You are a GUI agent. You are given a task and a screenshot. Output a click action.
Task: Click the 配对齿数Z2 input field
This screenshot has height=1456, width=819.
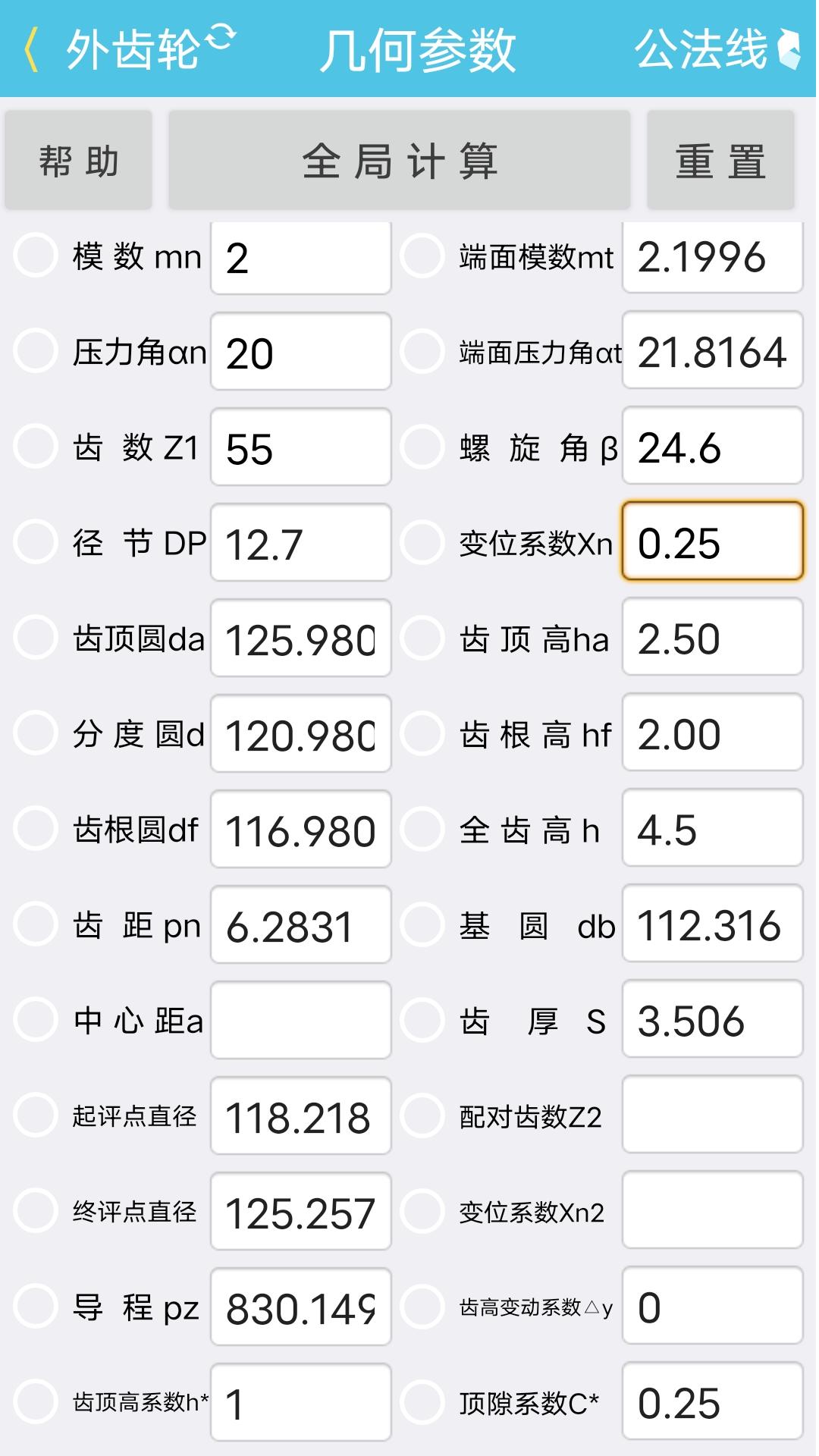click(x=711, y=1116)
